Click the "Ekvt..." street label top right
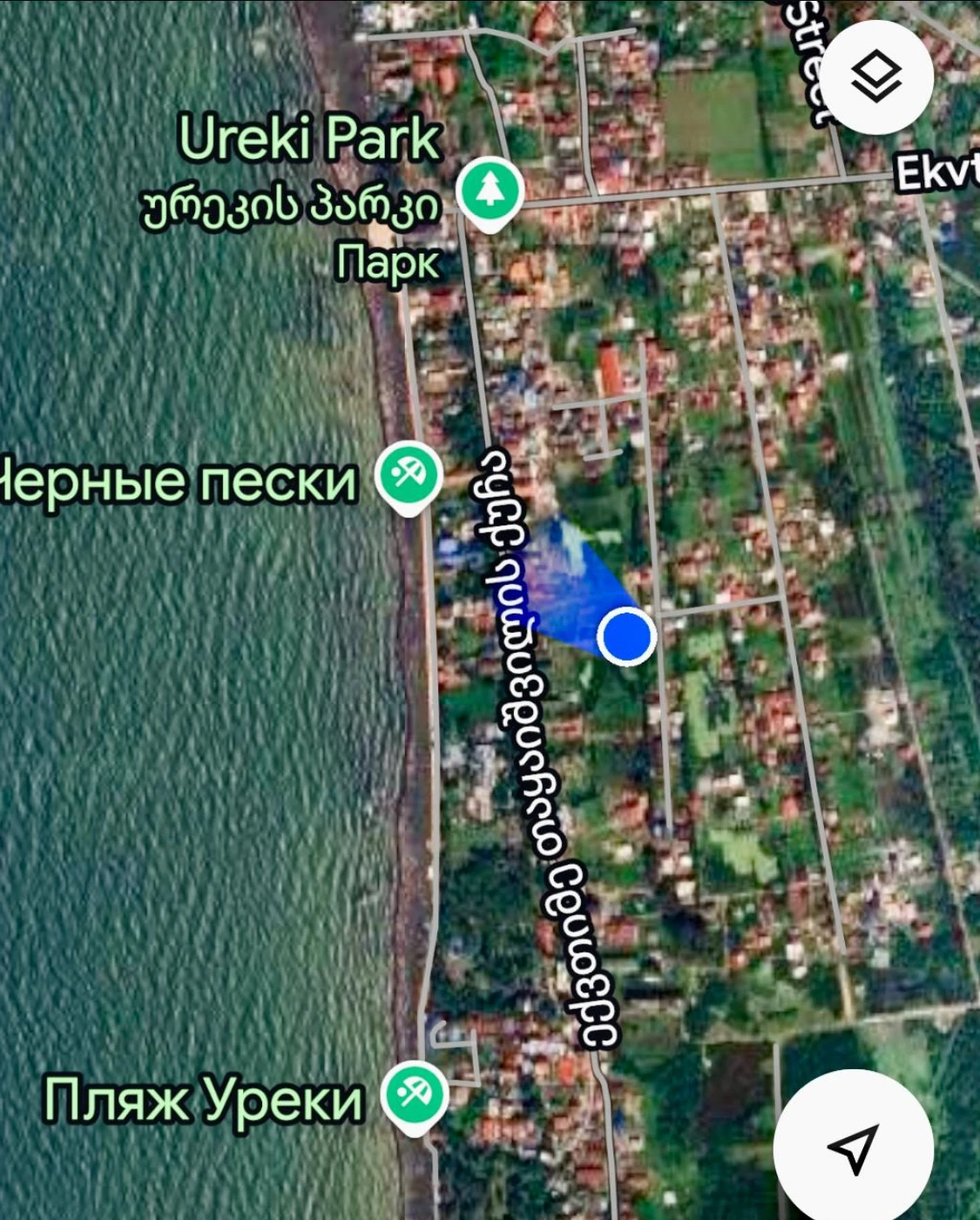 pos(938,171)
